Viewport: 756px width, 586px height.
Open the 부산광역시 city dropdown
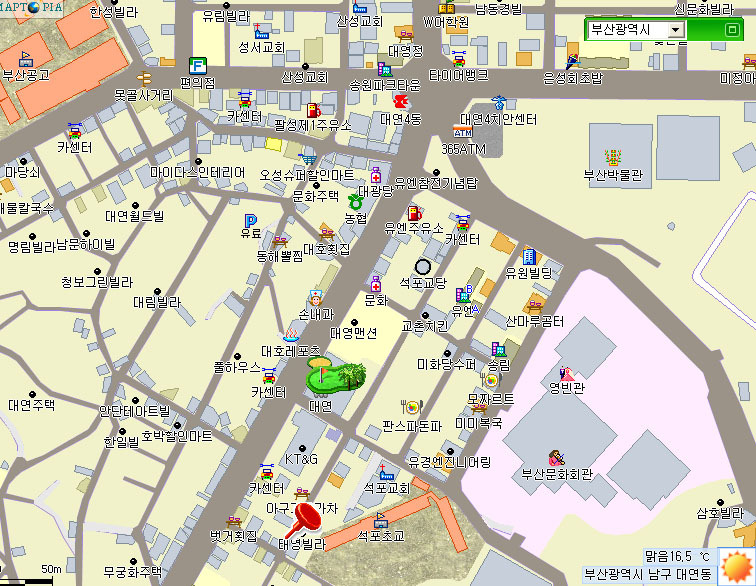676,30
